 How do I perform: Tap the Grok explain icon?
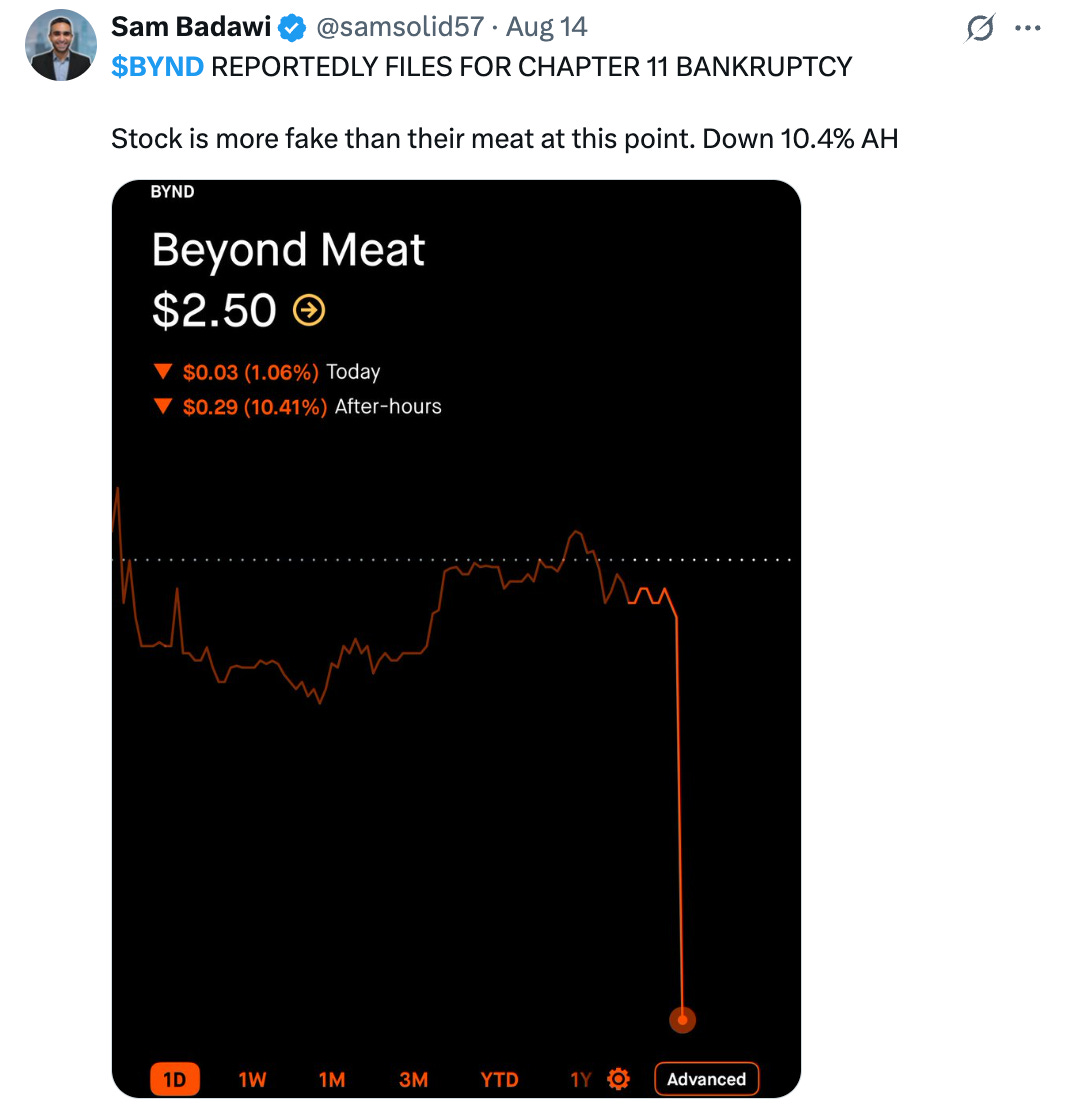click(x=981, y=28)
